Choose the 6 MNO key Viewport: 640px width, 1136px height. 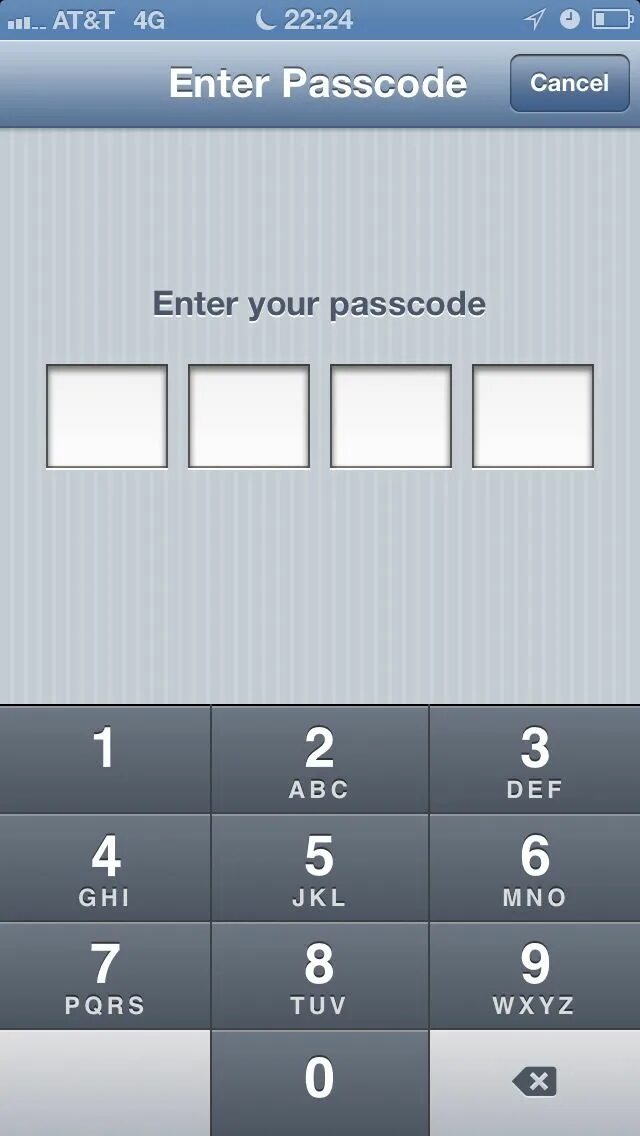click(x=535, y=868)
